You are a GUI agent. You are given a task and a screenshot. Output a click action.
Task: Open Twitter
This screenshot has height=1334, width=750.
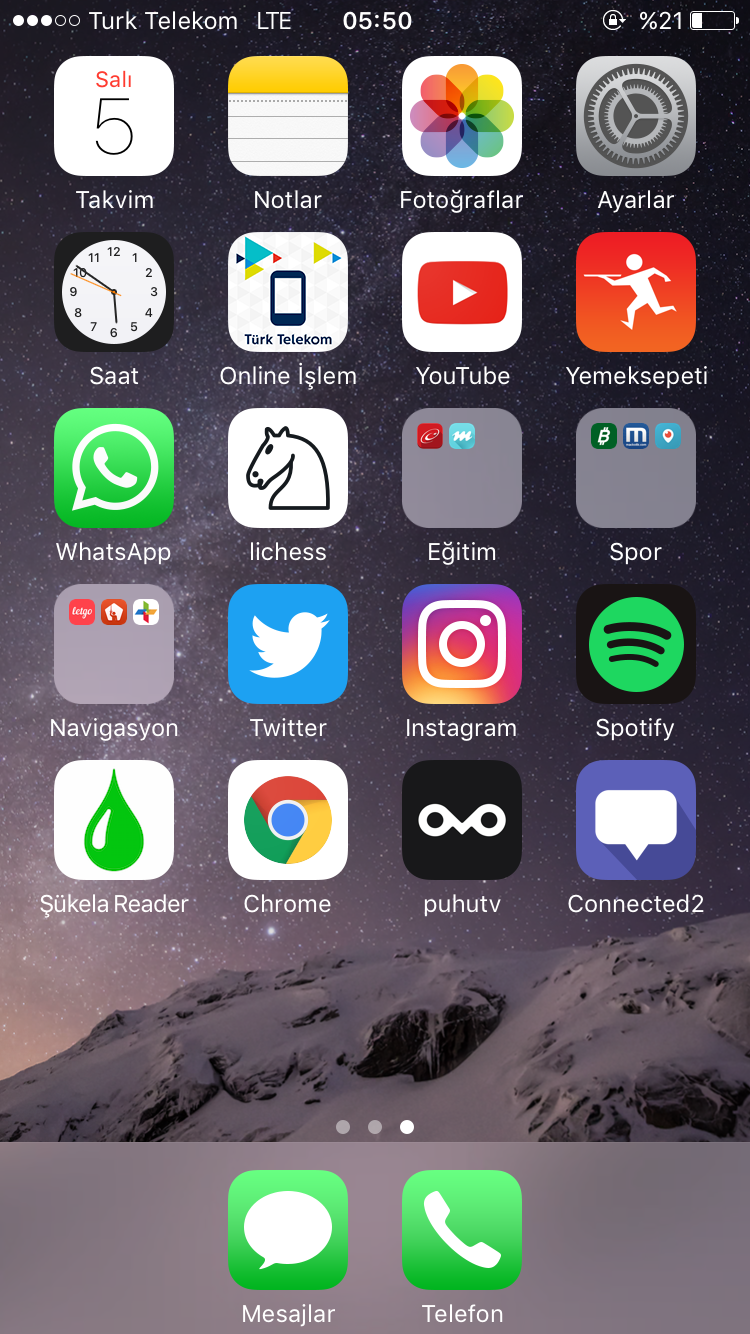pos(288,644)
